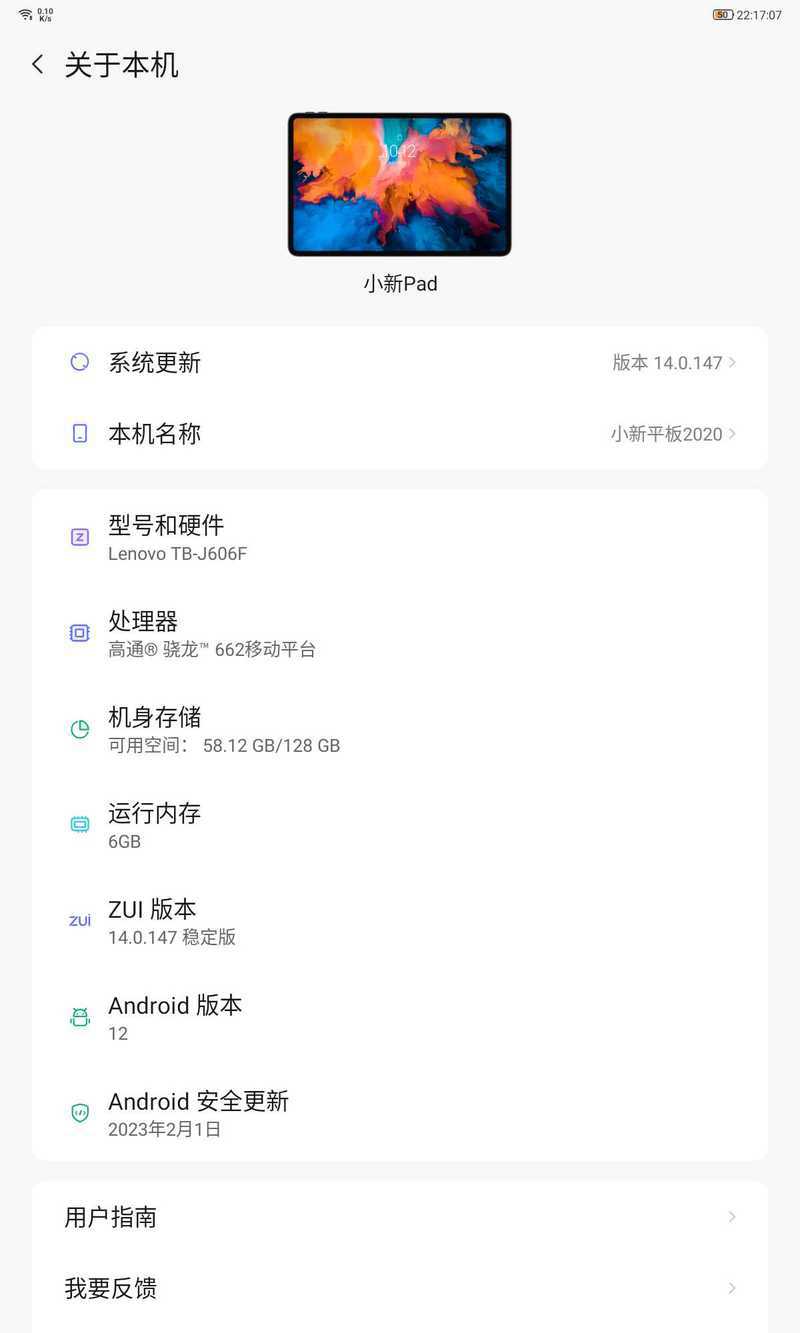Open 型号和硬件 details
This screenshot has height=1333, width=800.
coord(400,537)
